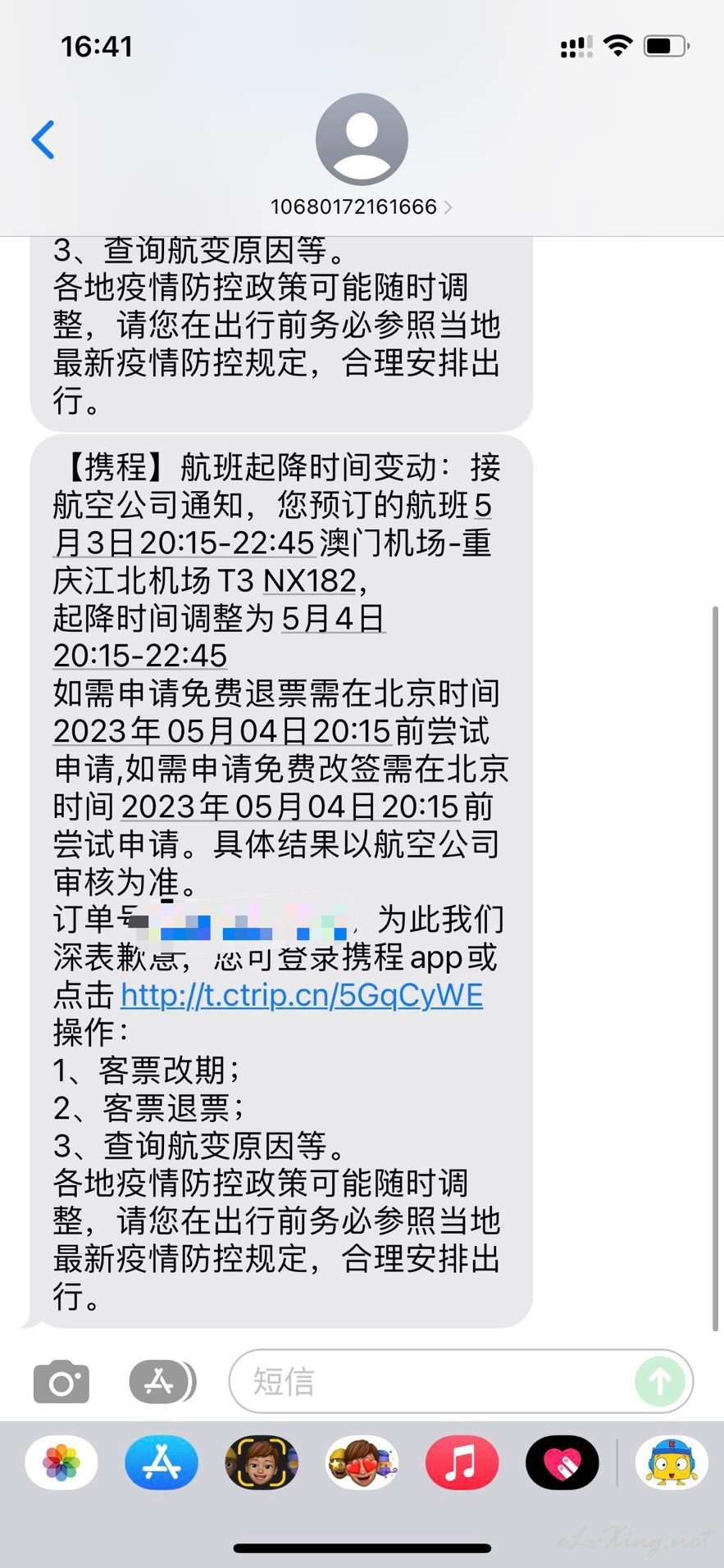Go back to the messages list
Image resolution: width=724 pixels, height=1568 pixels.
point(43,139)
